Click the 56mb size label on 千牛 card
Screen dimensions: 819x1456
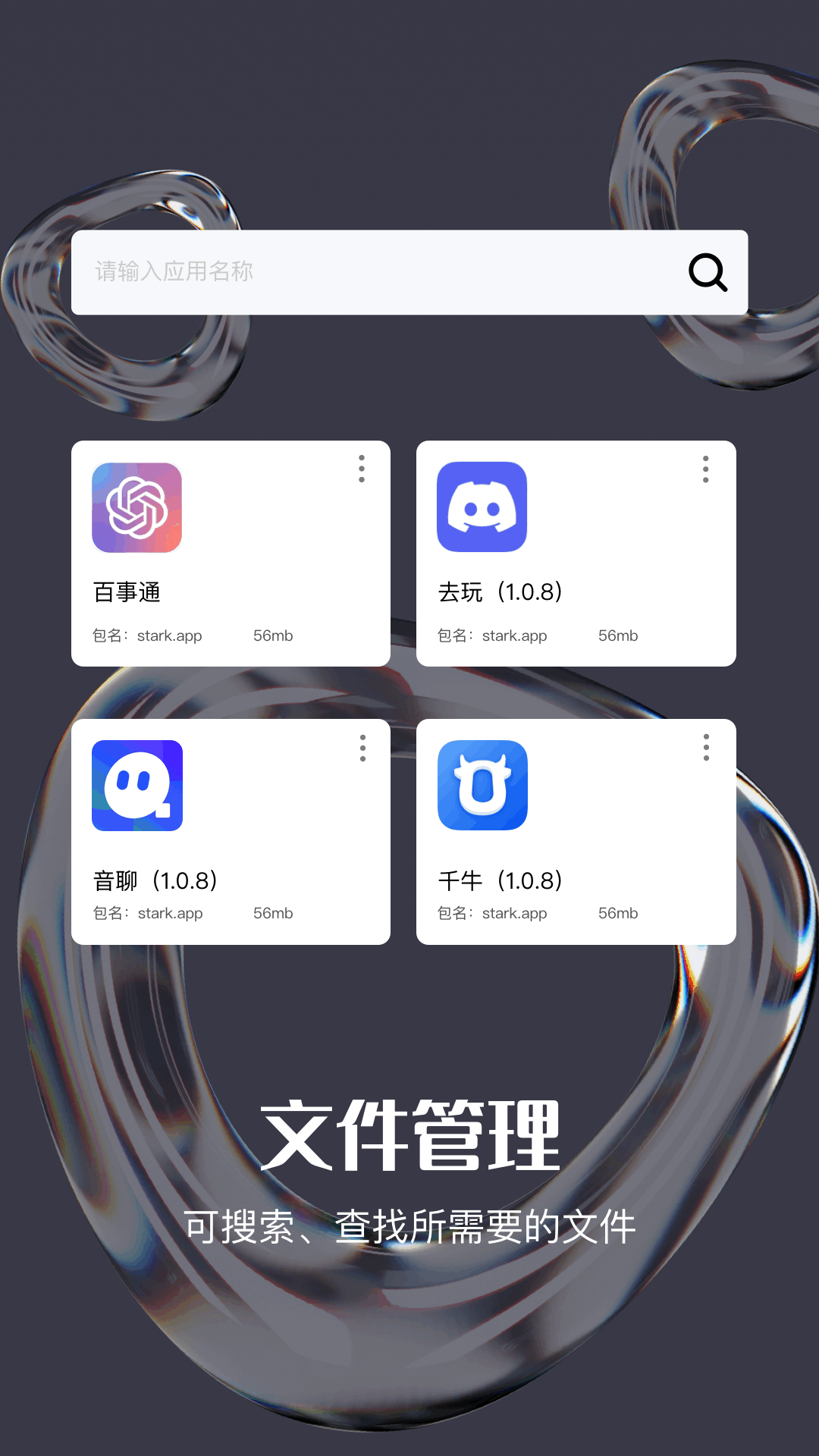point(619,913)
